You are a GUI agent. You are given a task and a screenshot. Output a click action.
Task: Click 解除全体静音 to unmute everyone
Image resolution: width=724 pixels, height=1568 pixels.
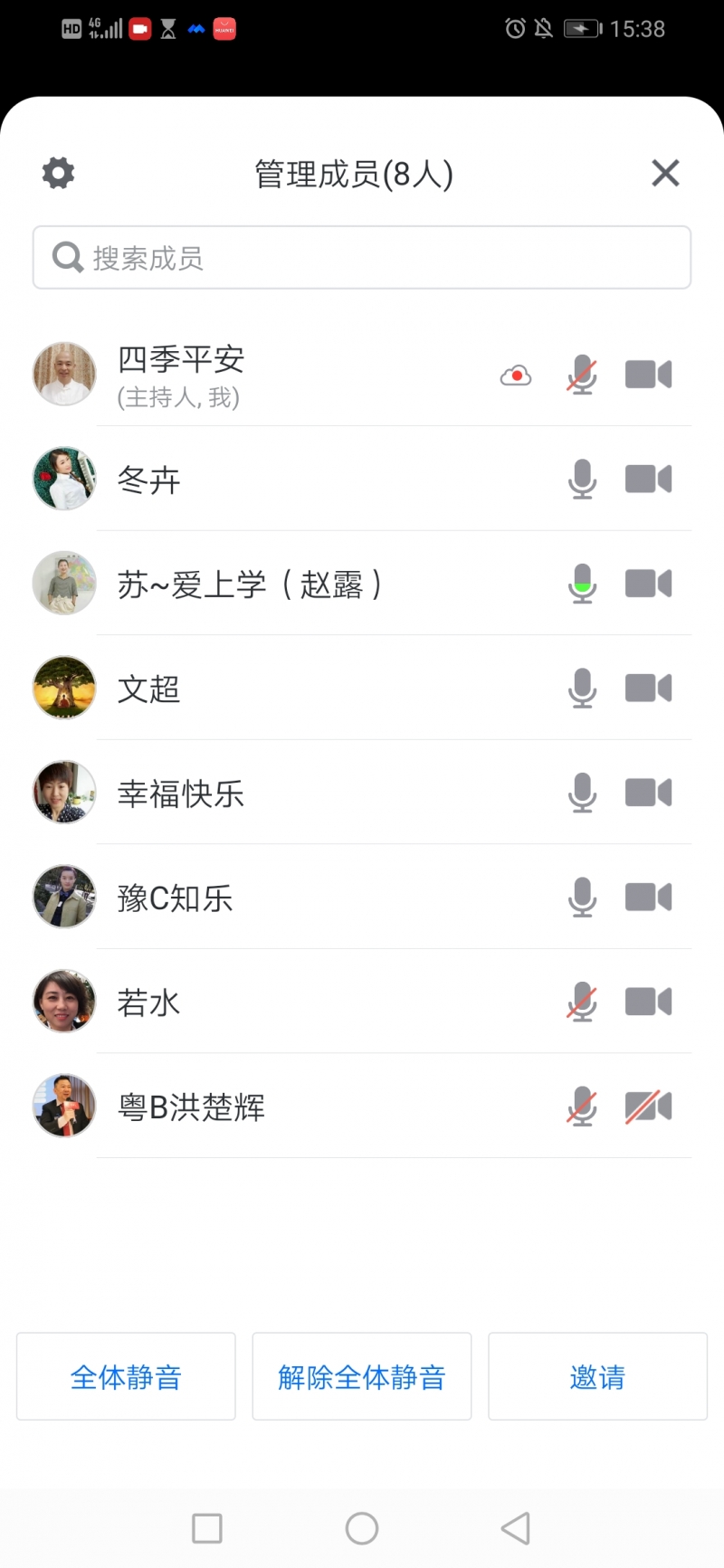click(x=361, y=1376)
